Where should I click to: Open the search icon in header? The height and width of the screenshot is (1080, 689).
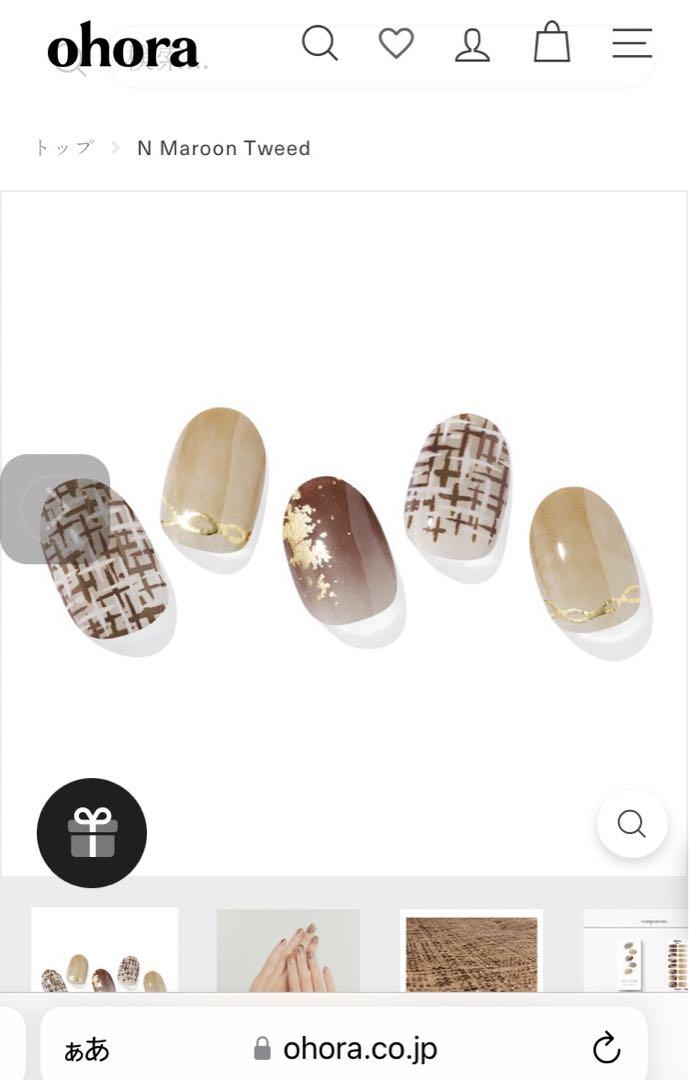pos(320,43)
